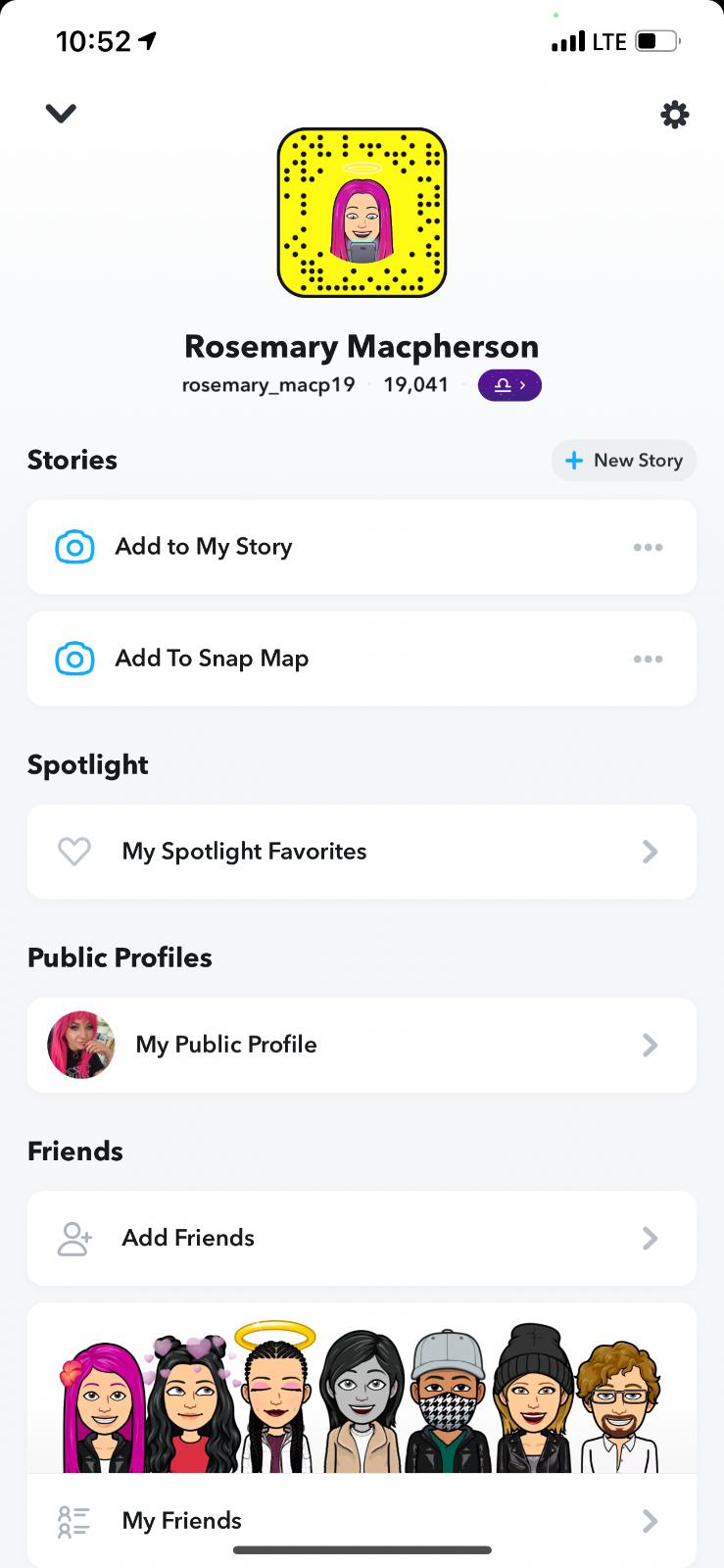Tap Add to My Story
Image resolution: width=724 pixels, height=1568 pixels.
[x=362, y=547]
